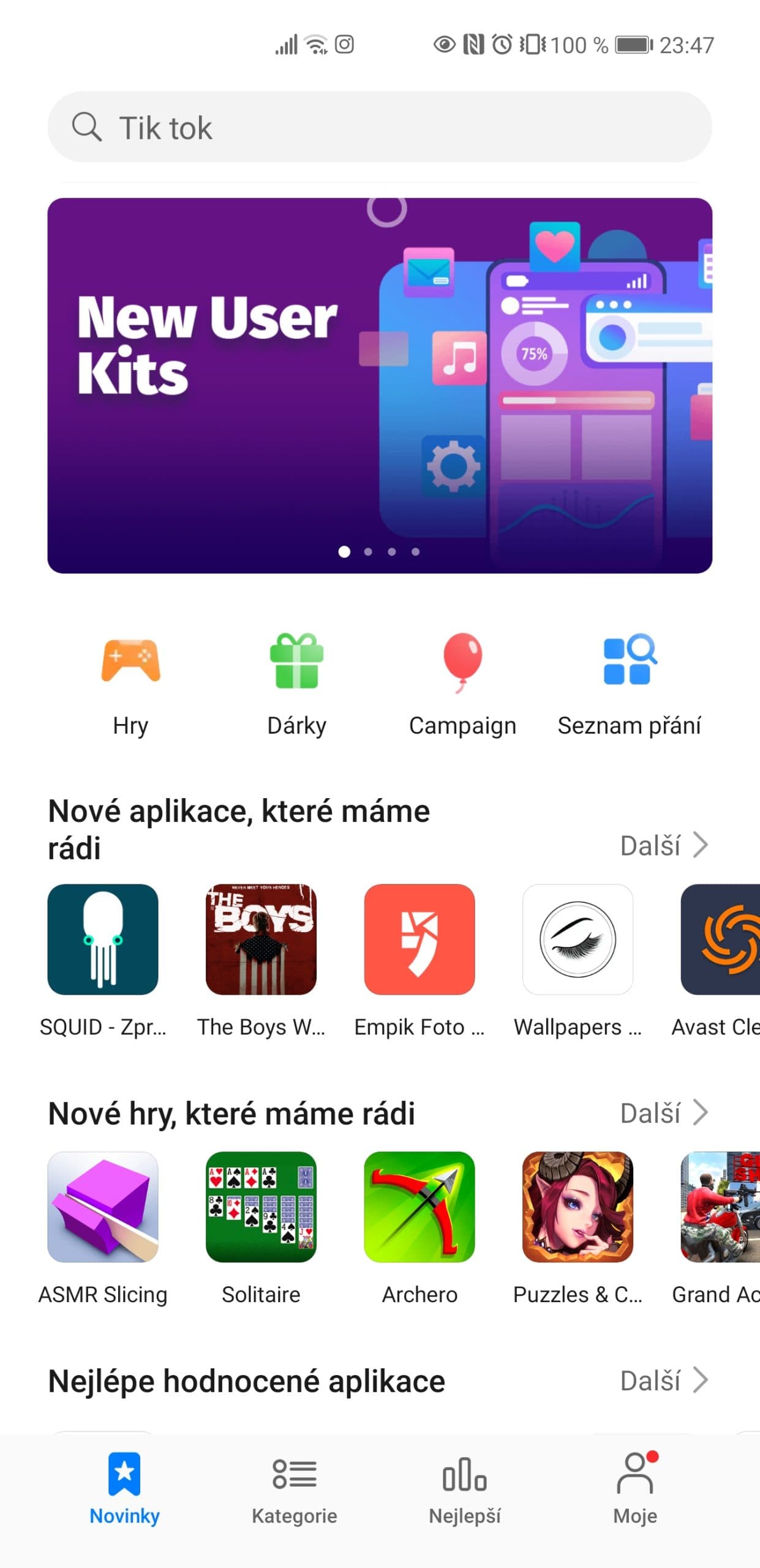Viewport: 760px width, 1568px height.
Task: Open the Wallpapers app
Action: 578,939
